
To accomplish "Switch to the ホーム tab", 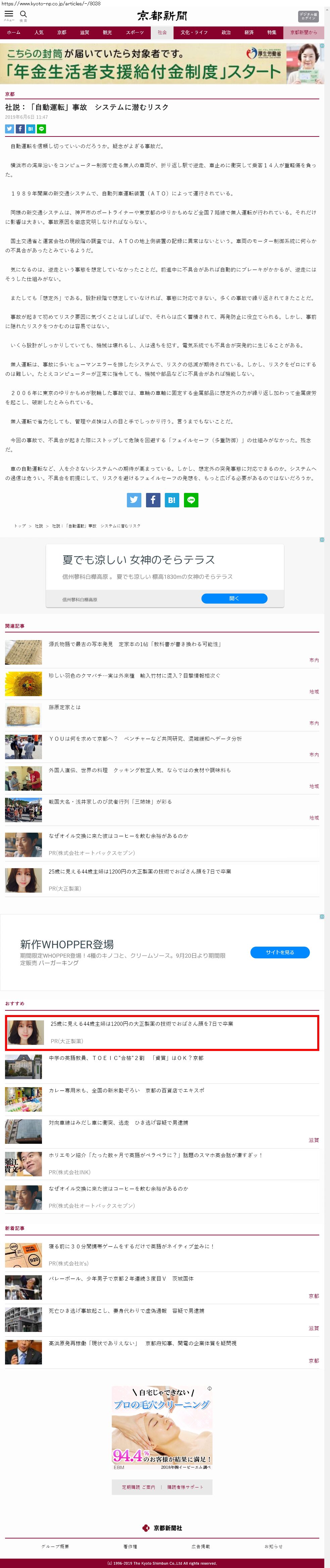I will point(13,32).
